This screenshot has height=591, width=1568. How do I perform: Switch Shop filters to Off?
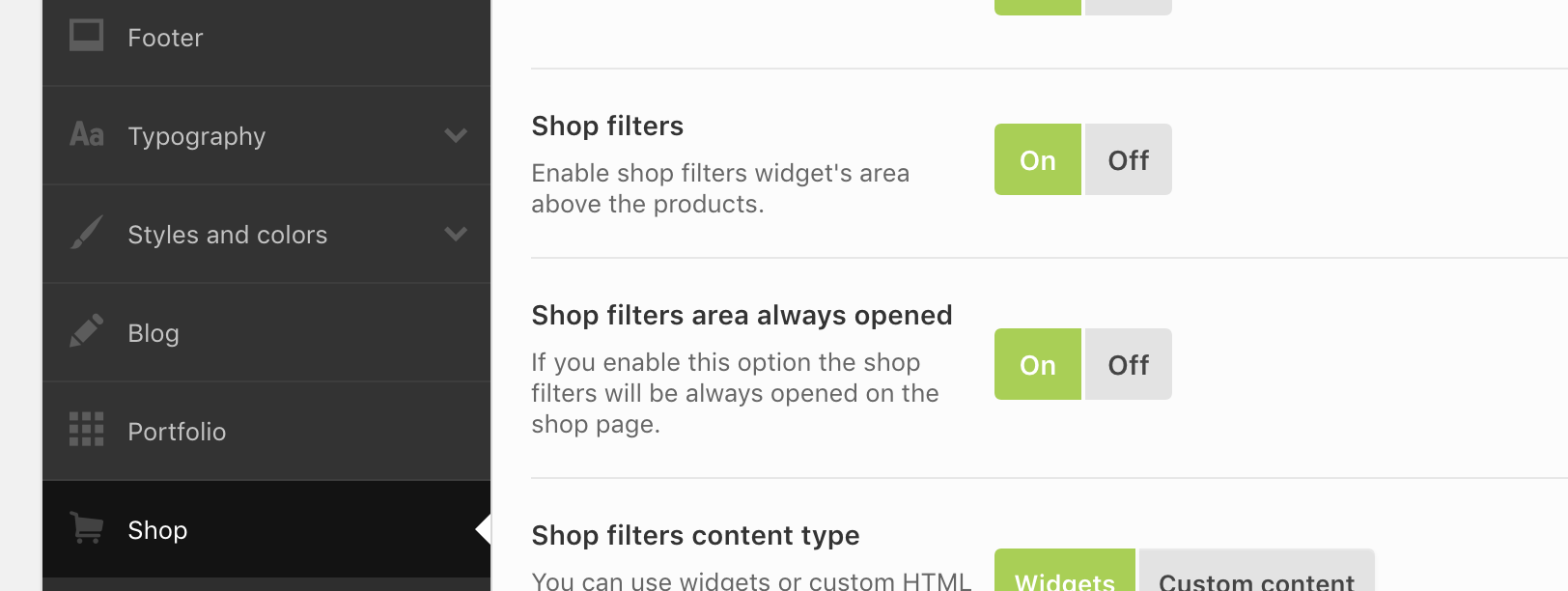[x=1128, y=159]
